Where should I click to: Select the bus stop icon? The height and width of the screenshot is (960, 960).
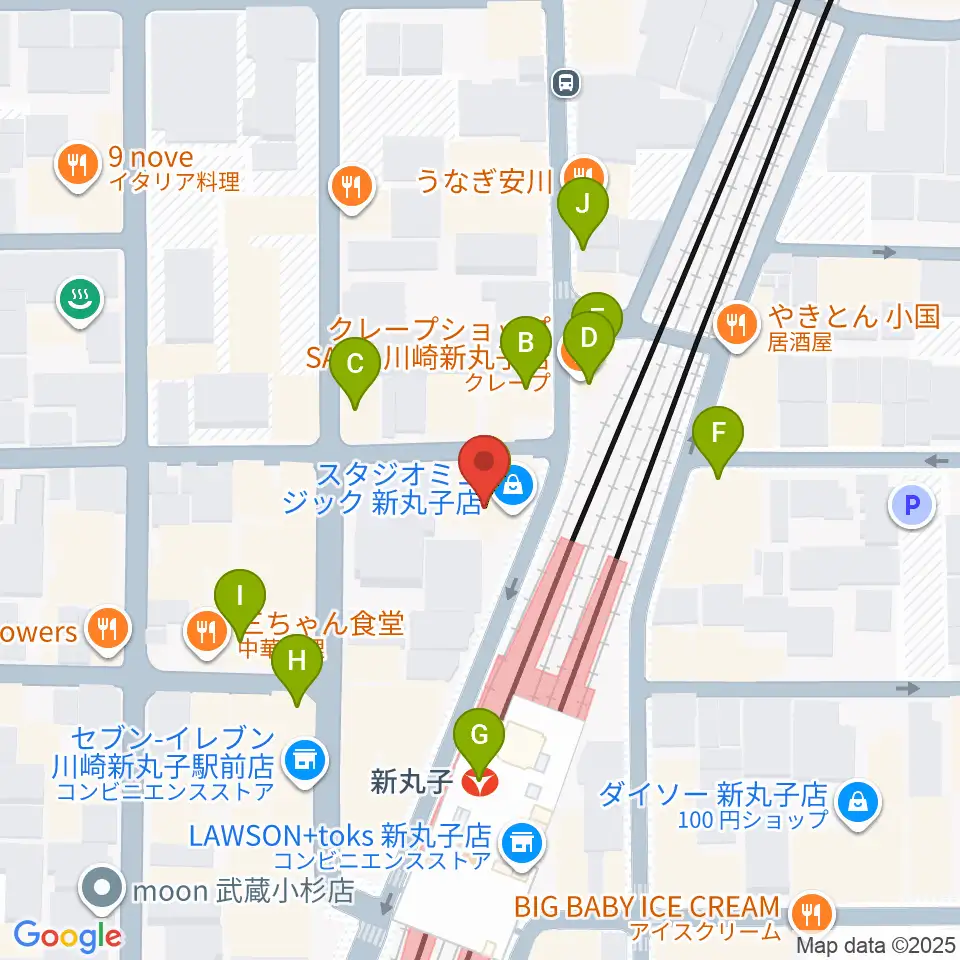click(566, 83)
